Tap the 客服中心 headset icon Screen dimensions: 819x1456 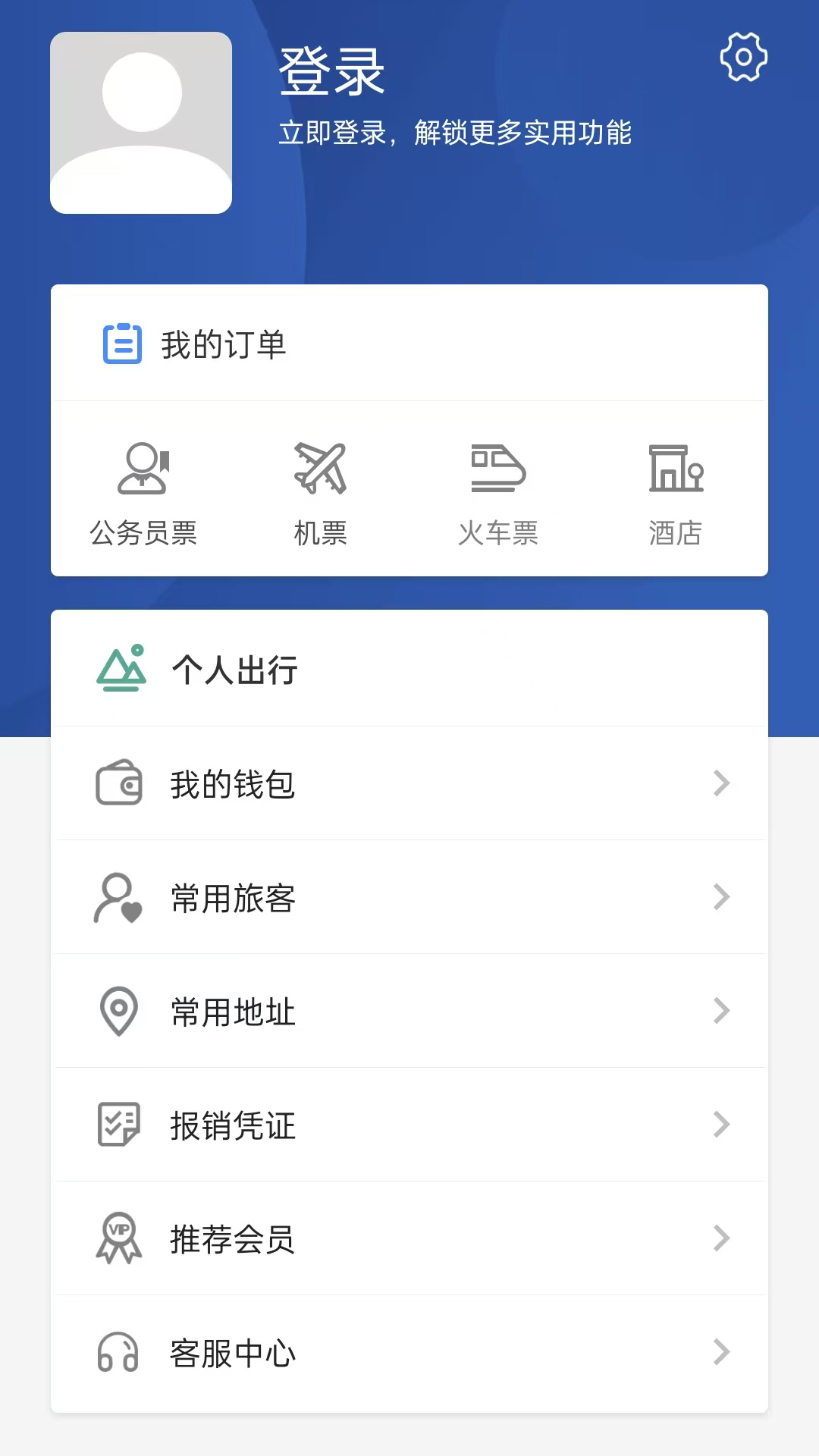pos(118,1352)
